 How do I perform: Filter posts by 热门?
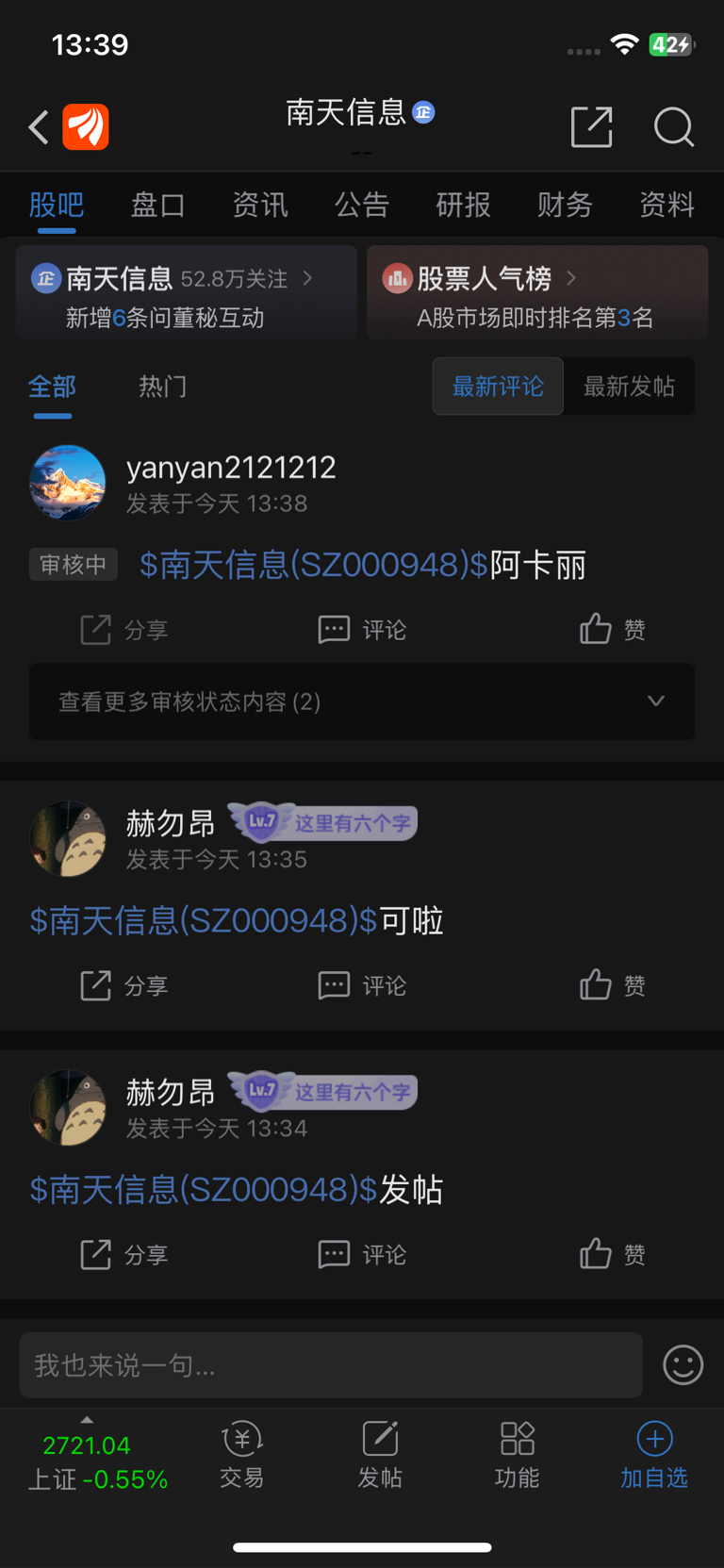tap(162, 387)
